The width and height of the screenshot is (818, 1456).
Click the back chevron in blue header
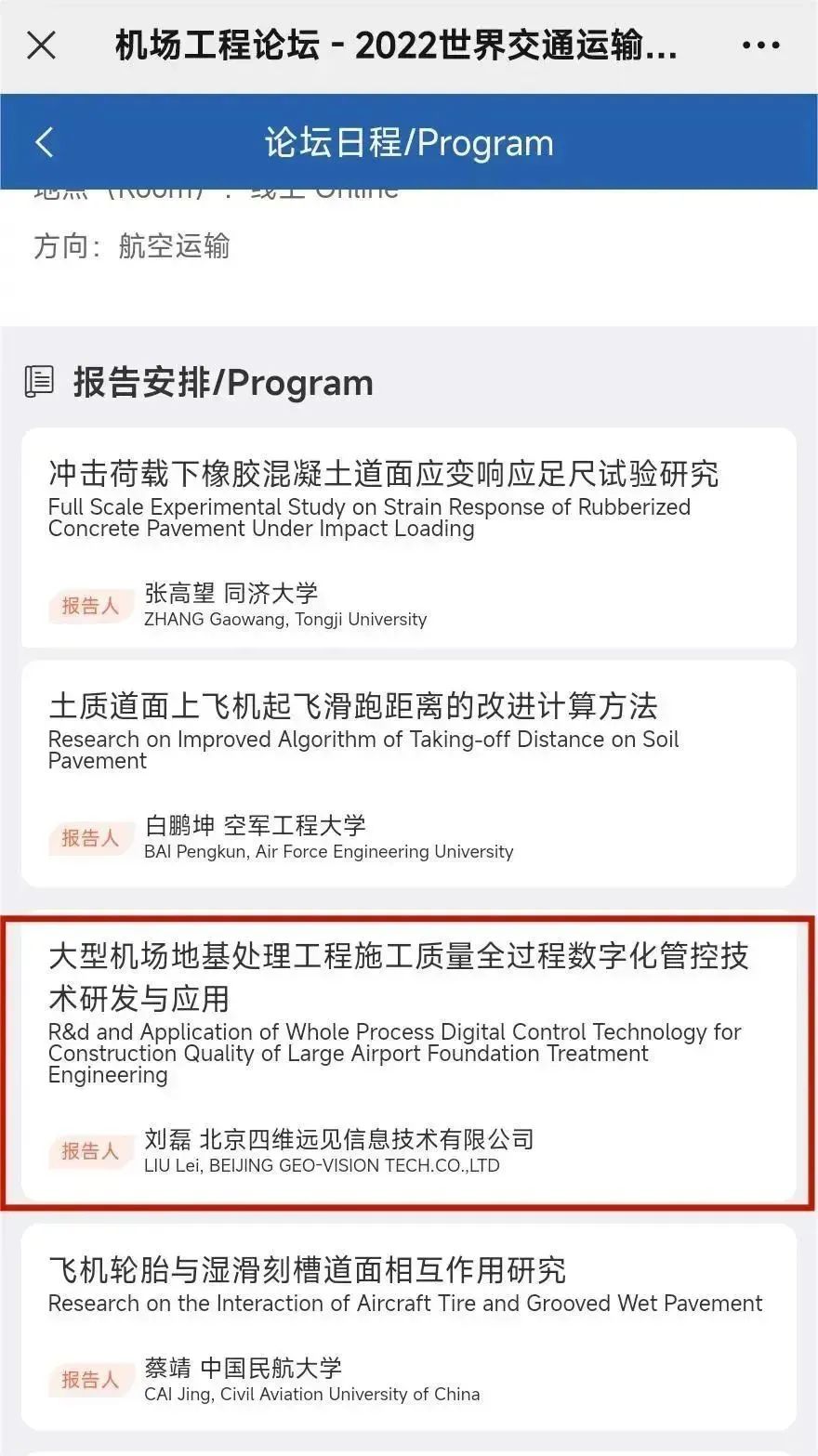(43, 141)
